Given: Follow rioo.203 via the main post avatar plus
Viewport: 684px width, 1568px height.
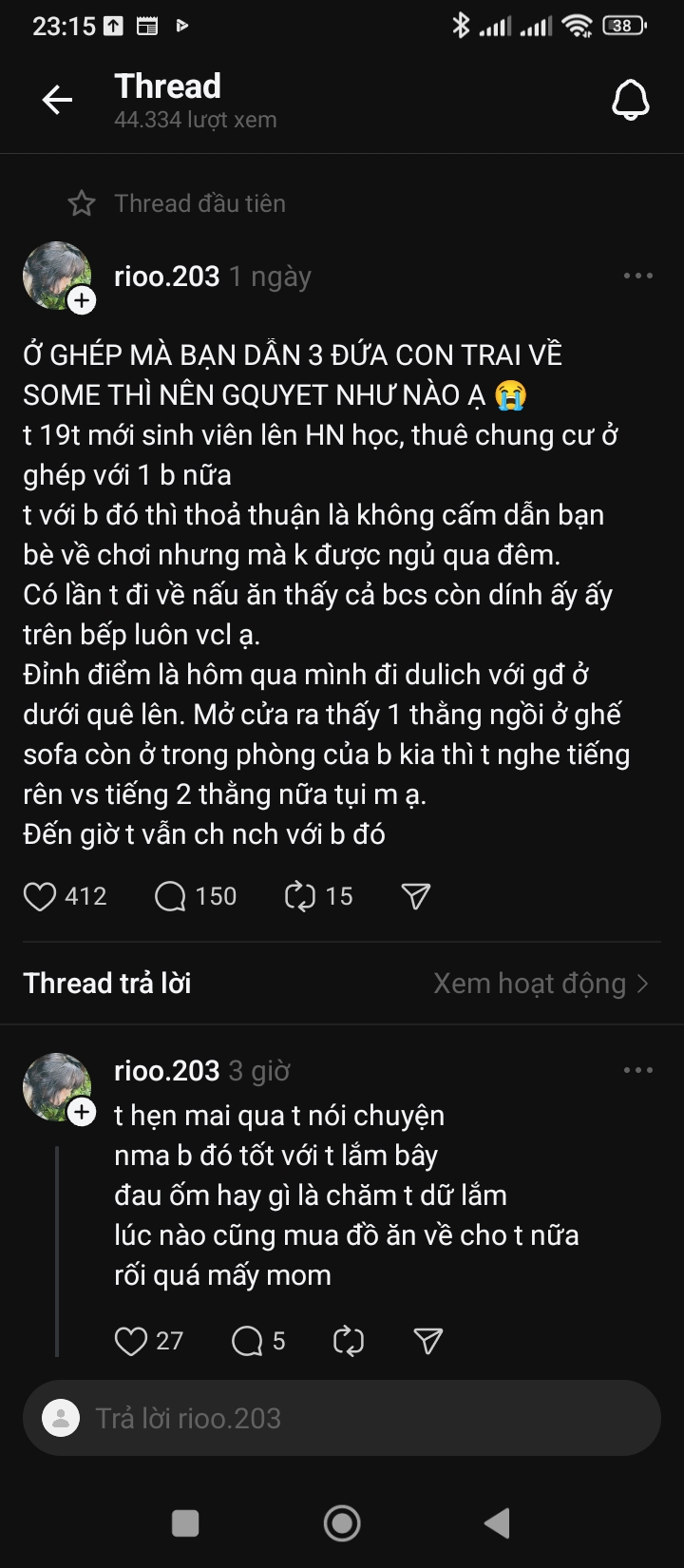Looking at the screenshot, I should click(x=83, y=300).
